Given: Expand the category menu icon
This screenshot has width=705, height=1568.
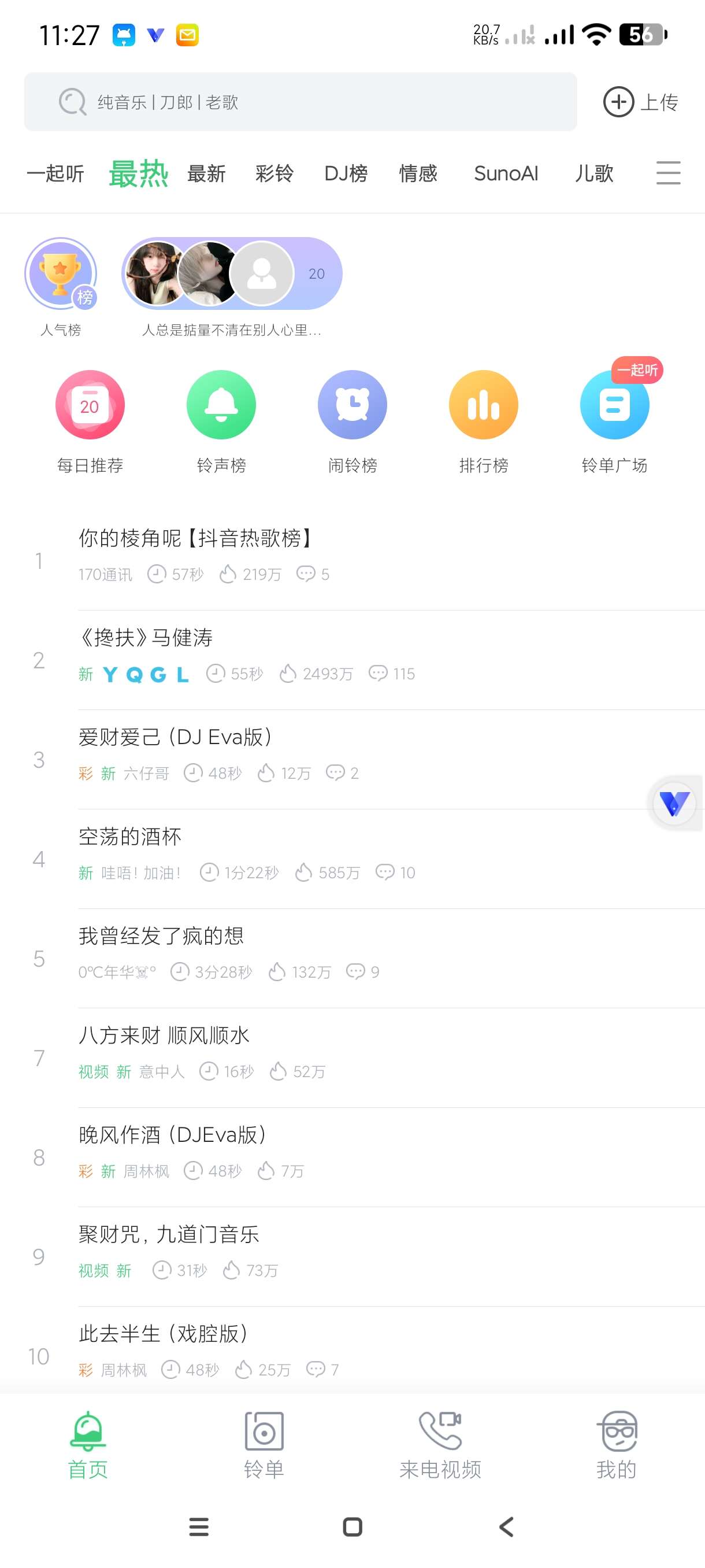Looking at the screenshot, I should coord(668,173).
